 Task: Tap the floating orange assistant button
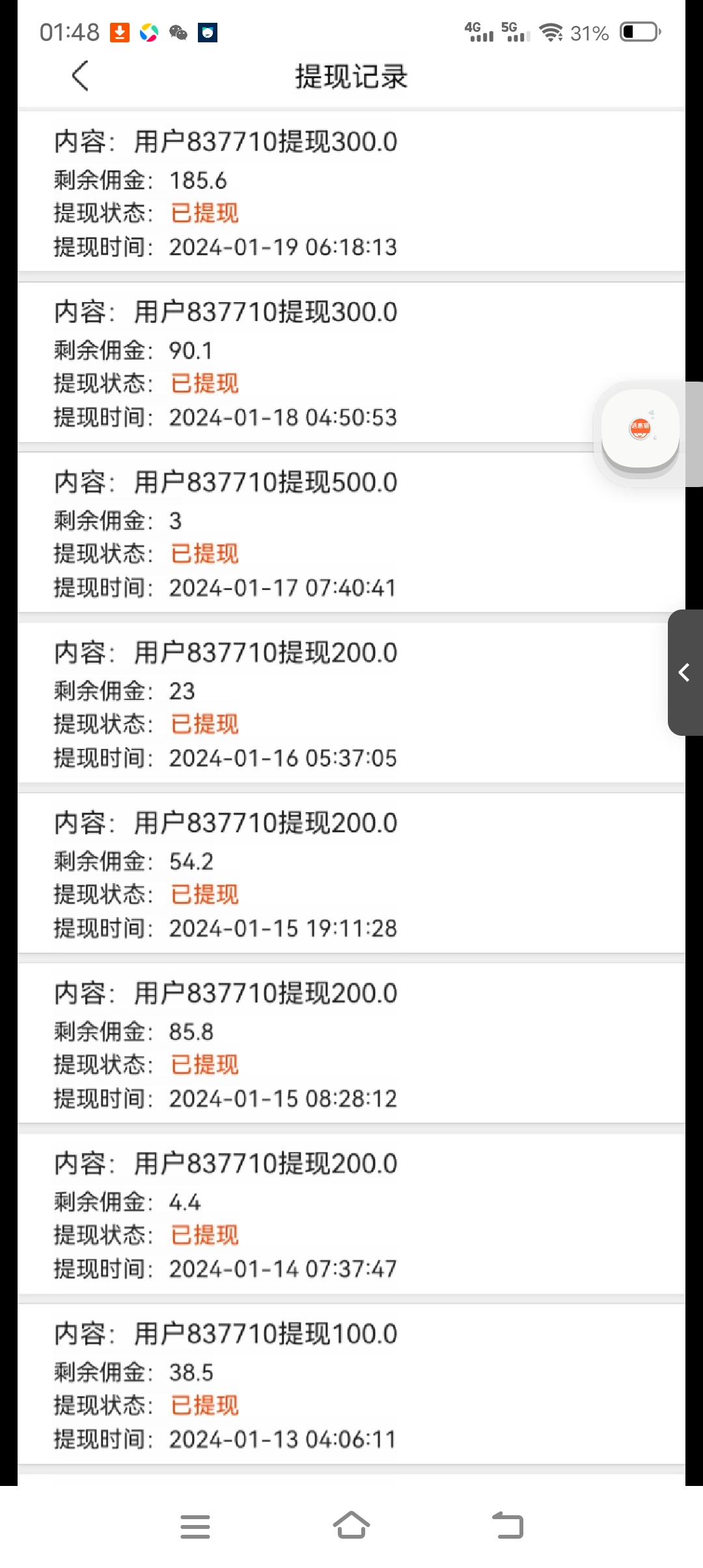[640, 430]
